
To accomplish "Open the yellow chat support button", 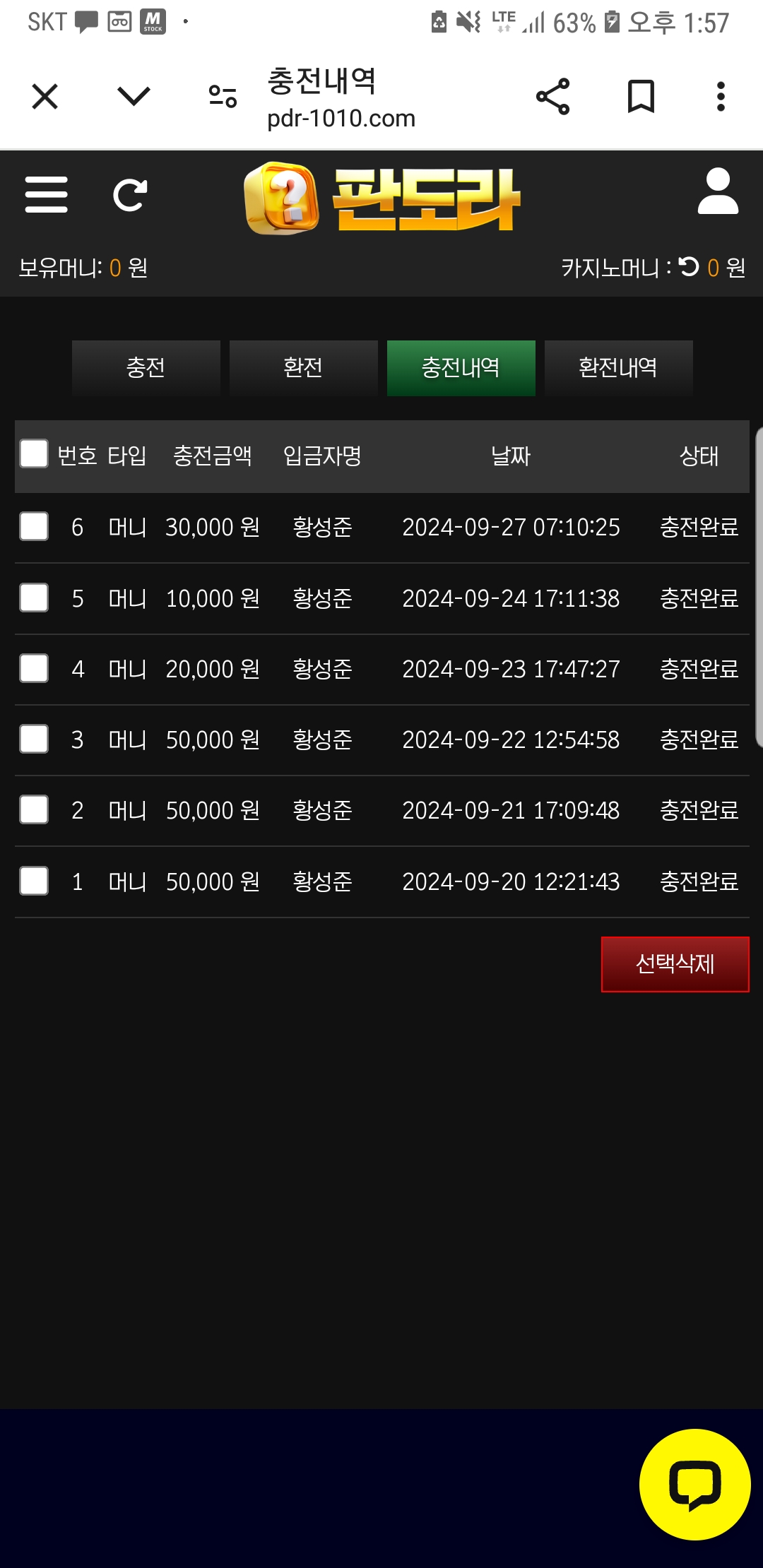I will 695,1485.
